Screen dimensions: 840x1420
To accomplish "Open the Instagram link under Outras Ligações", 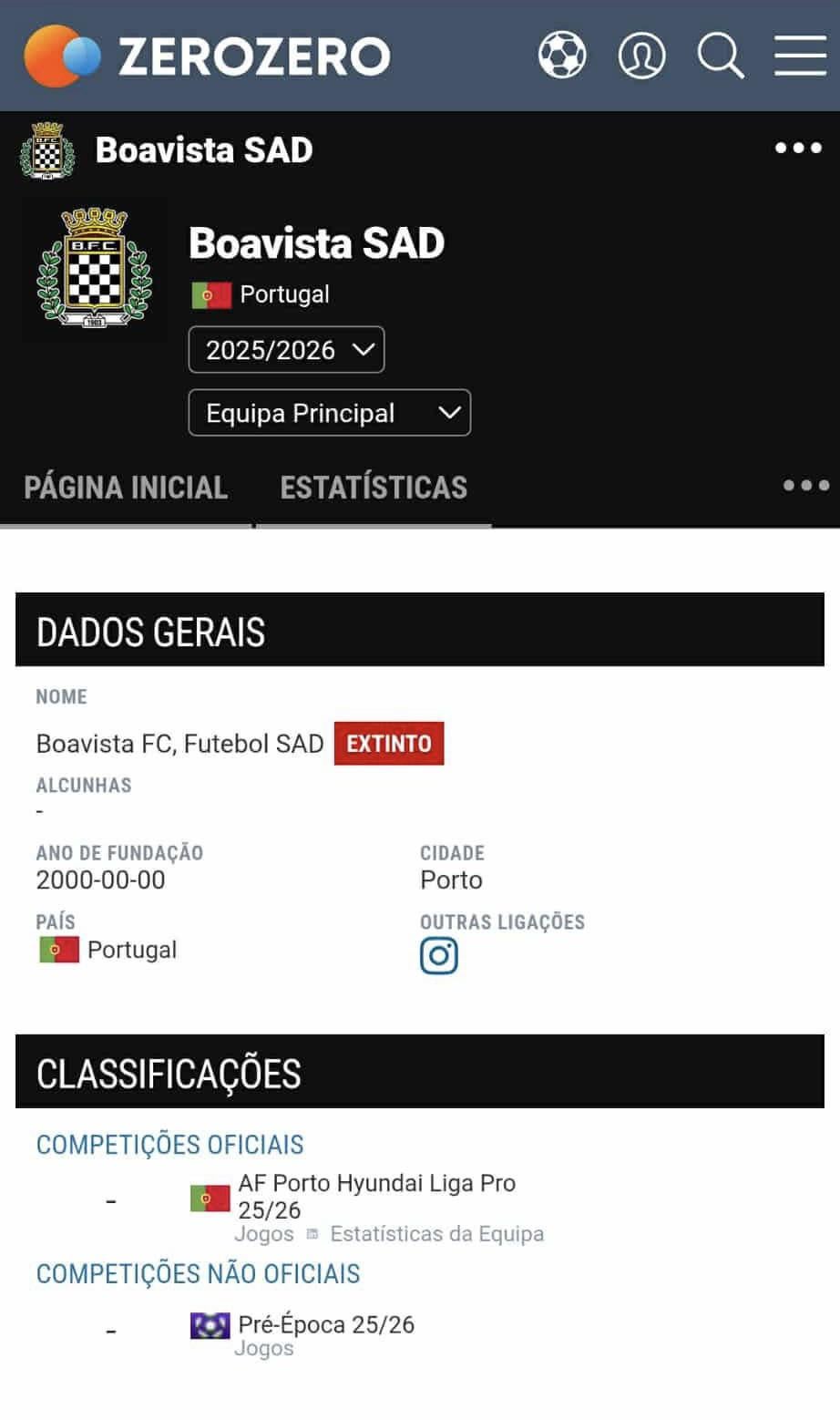I will (438, 956).
